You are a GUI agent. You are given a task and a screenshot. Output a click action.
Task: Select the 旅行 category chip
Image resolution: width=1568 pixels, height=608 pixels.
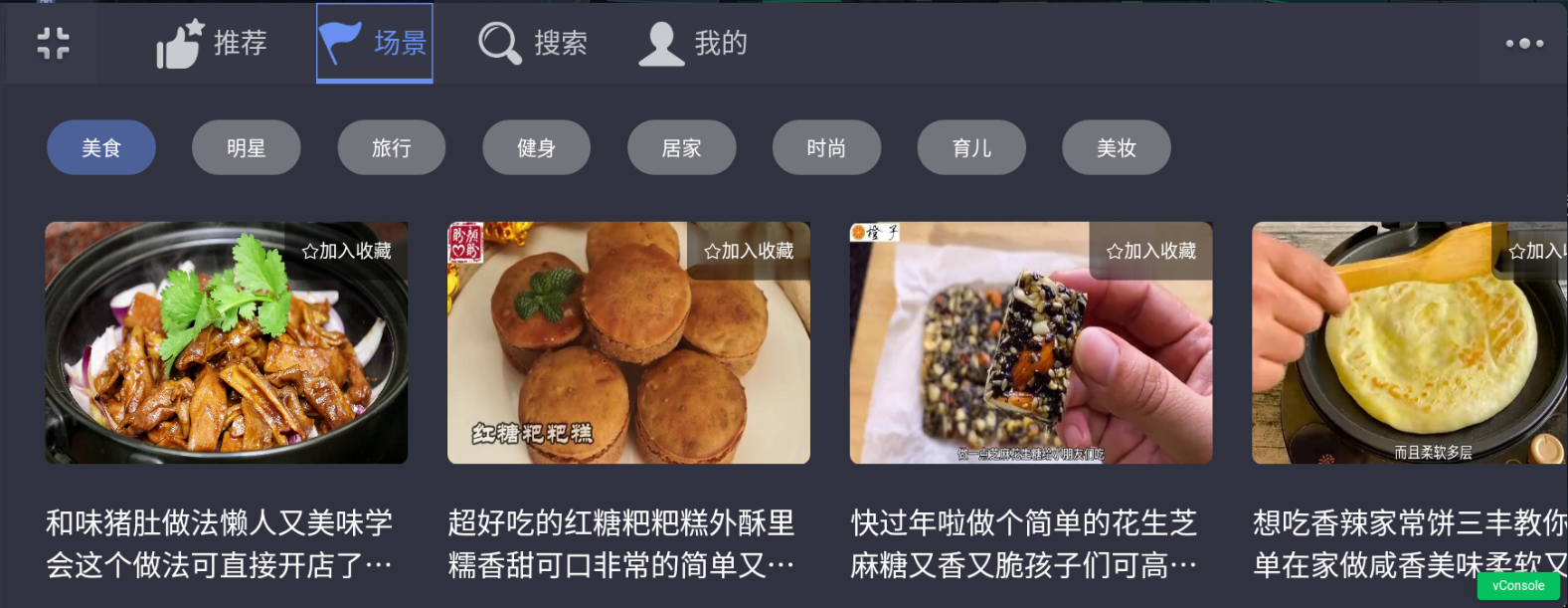(x=391, y=148)
